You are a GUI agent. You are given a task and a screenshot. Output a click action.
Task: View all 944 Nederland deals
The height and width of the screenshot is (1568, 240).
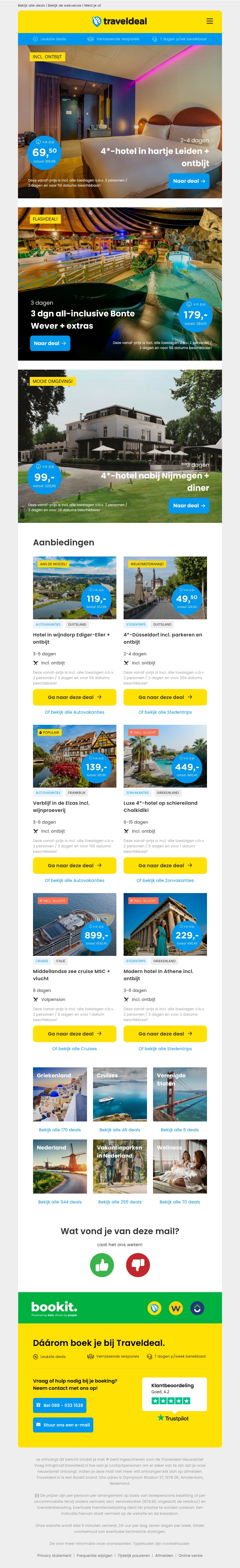pos(59,1202)
